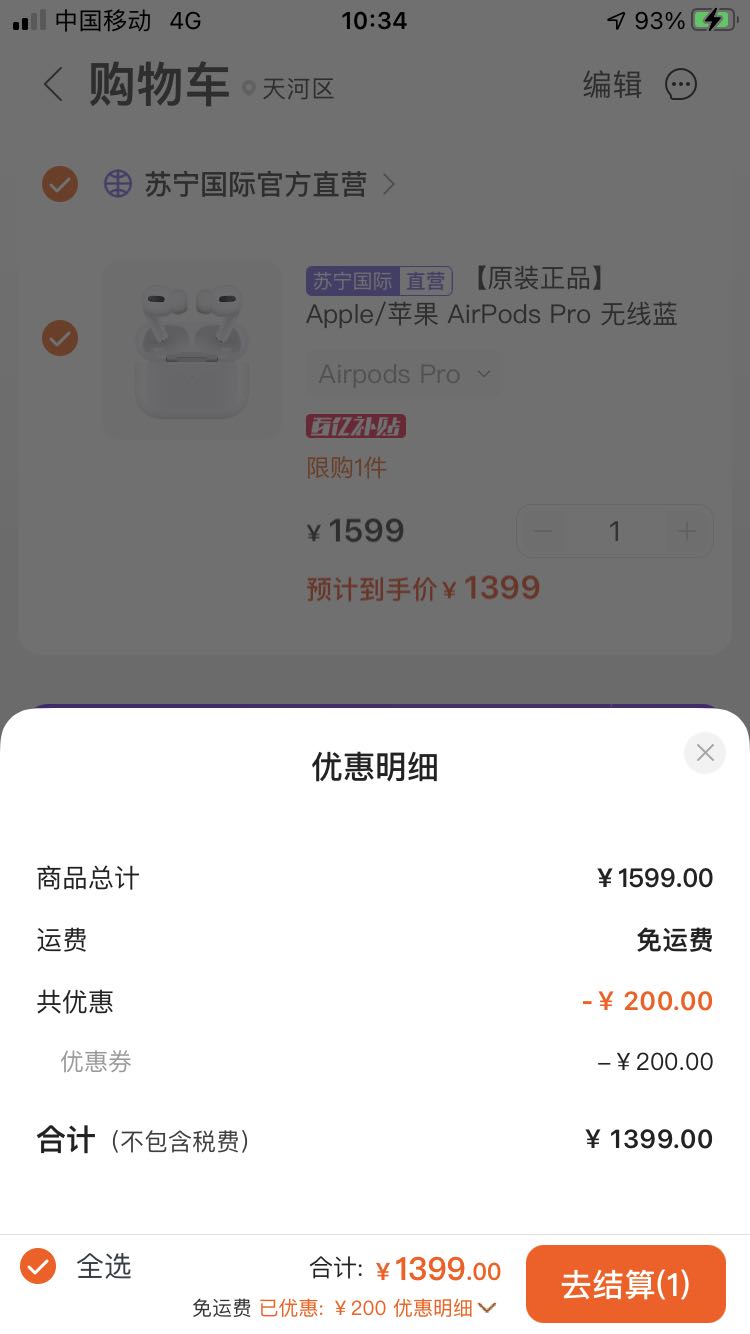Tap the 去结算(1) checkout button
Screen dimensions: 750x1334
point(625,1283)
